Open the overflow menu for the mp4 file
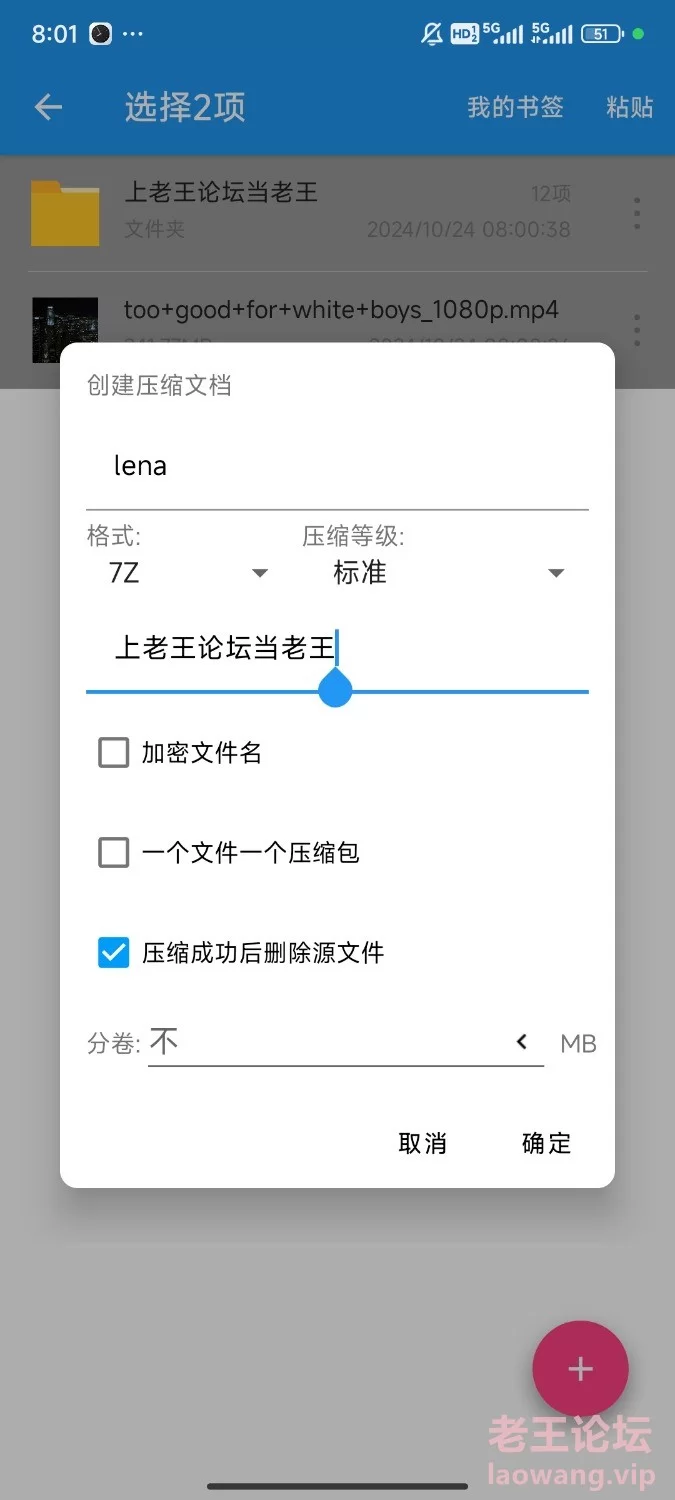Viewport: 675px width, 1500px height. pyautogui.click(x=637, y=329)
